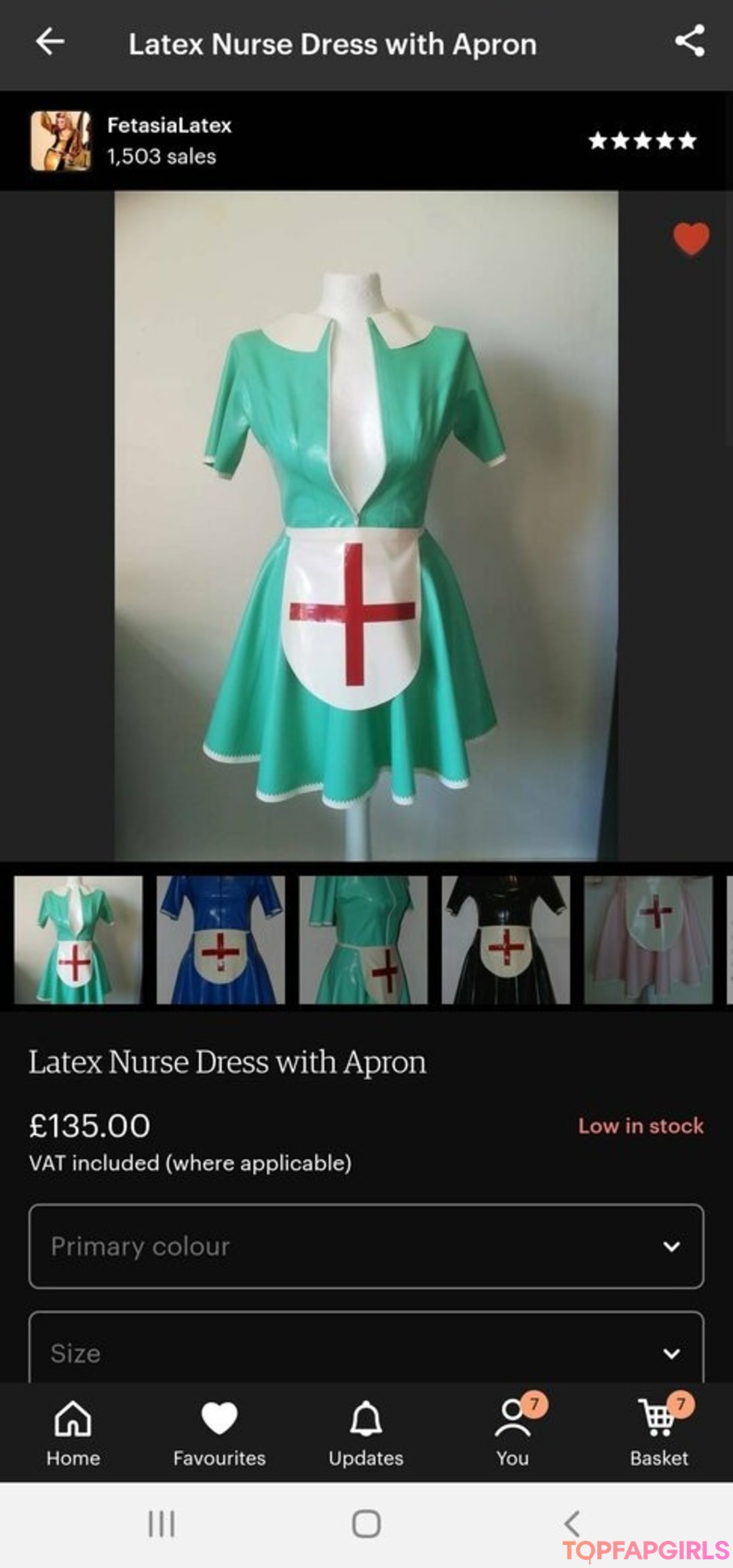Open the Updates tab
This screenshot has height=1568, width=733.
[366, 1433]
